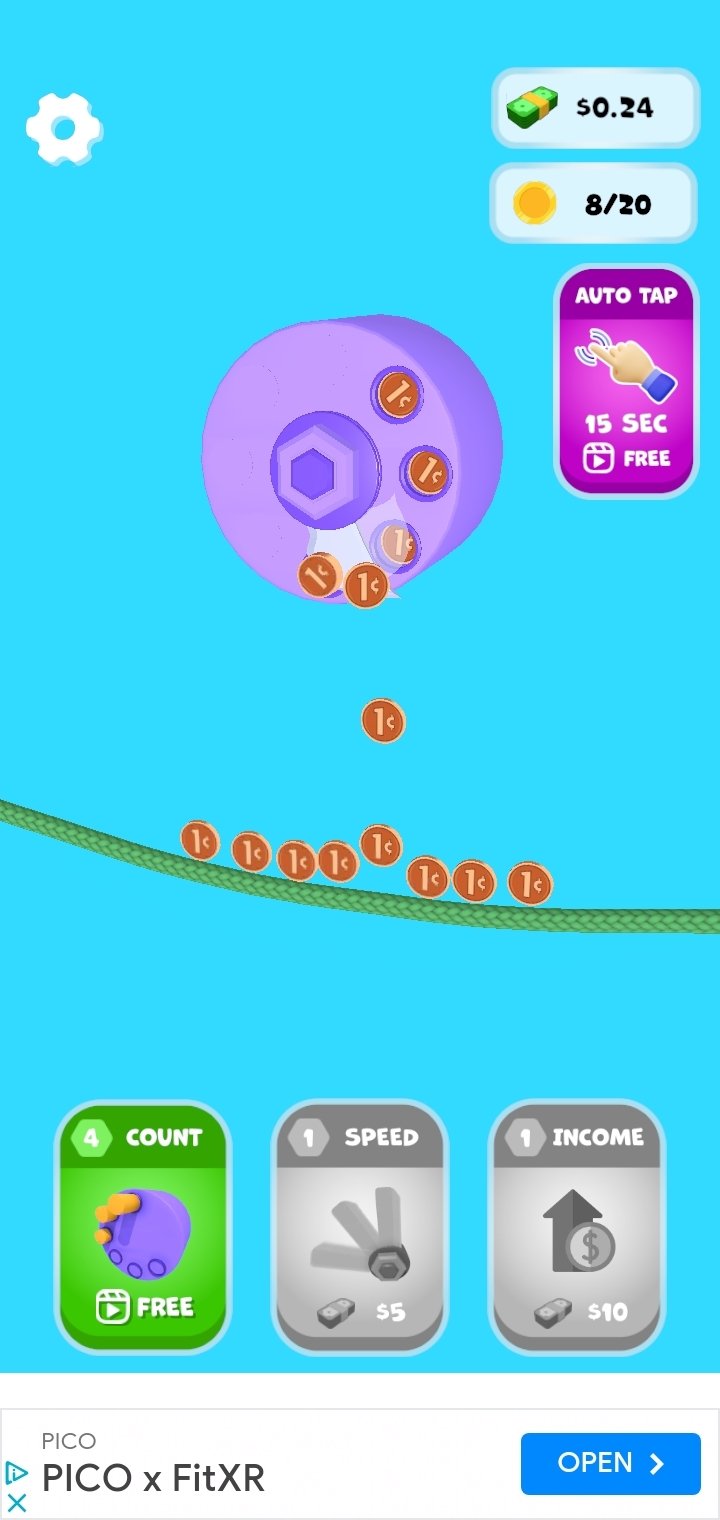Buy the Income upgrade for $10
This screenshot has width=720, height=1520.
[x=577, y=1227]
